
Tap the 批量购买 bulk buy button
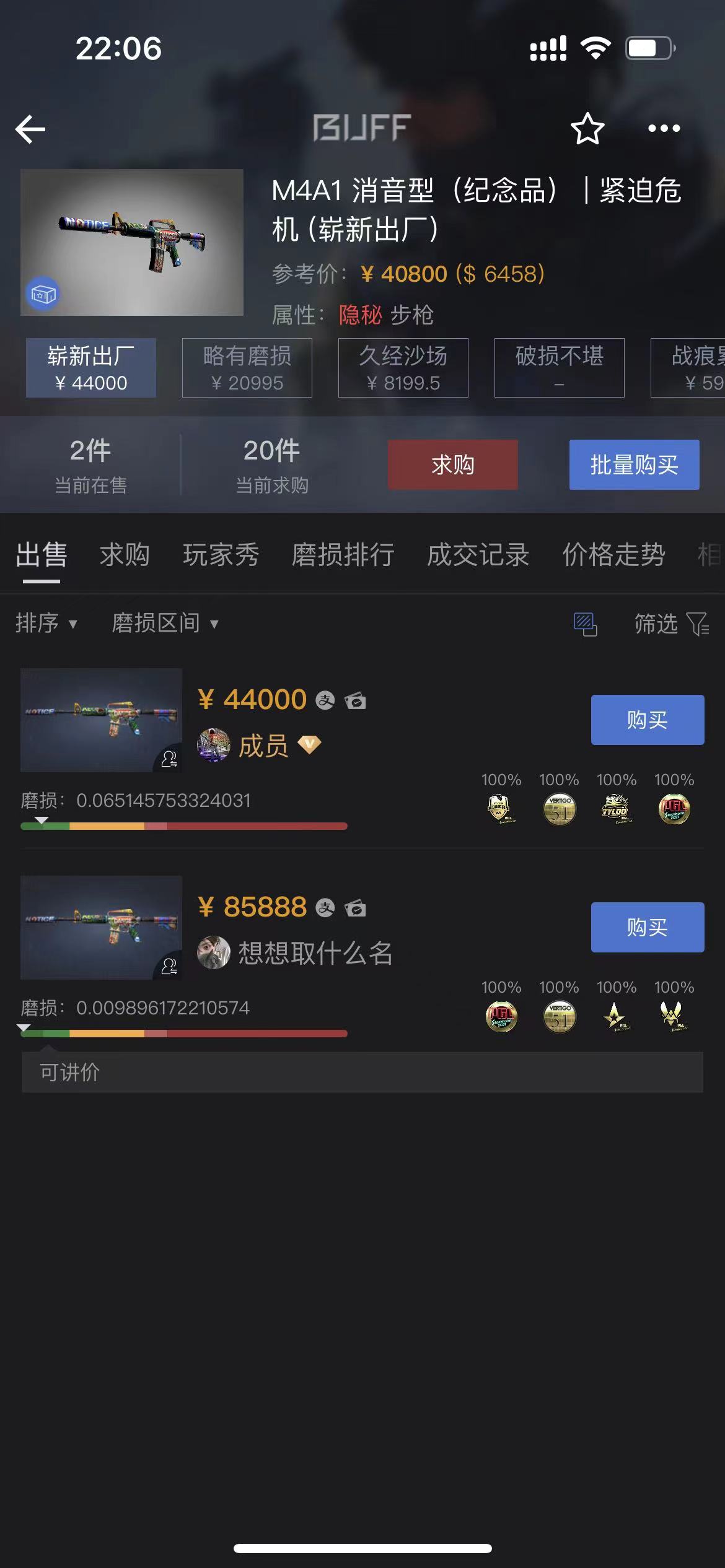634,464
